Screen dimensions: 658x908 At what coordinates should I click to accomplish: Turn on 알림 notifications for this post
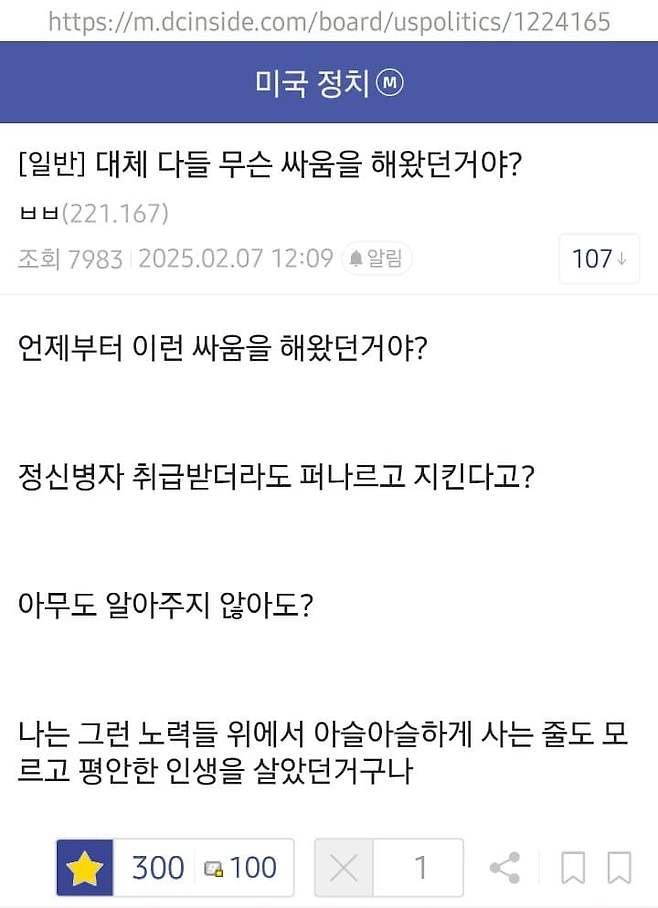[376, 259]
